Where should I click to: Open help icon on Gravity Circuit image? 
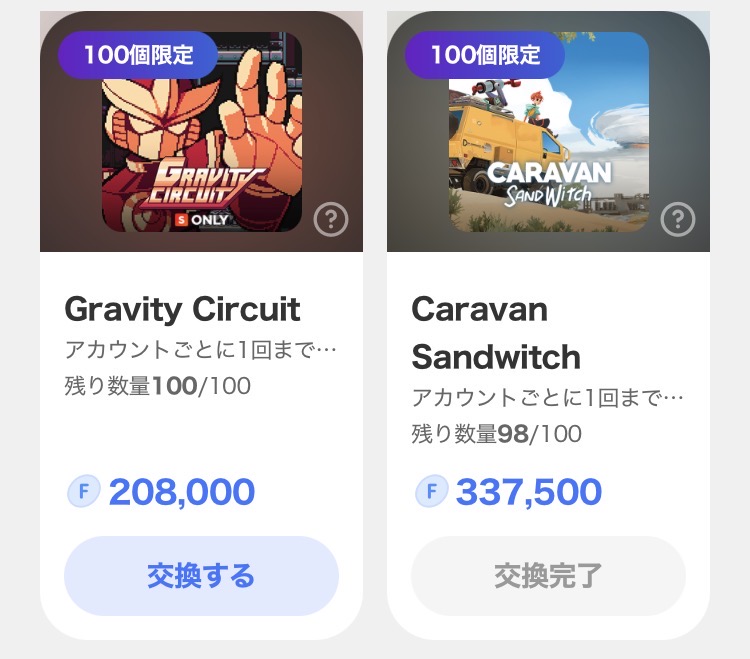[331, 219]
